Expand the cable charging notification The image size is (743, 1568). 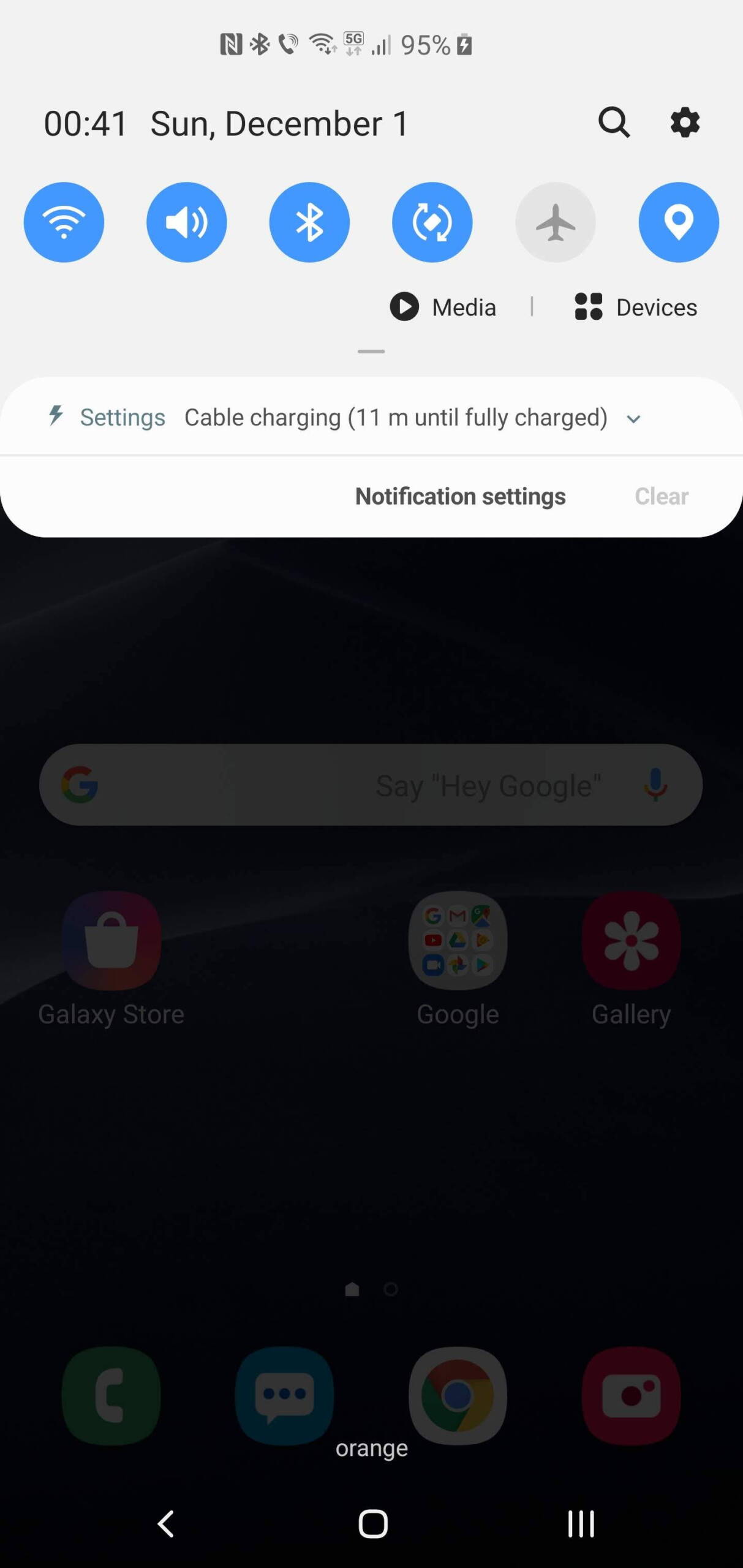(x=633, y=419)
